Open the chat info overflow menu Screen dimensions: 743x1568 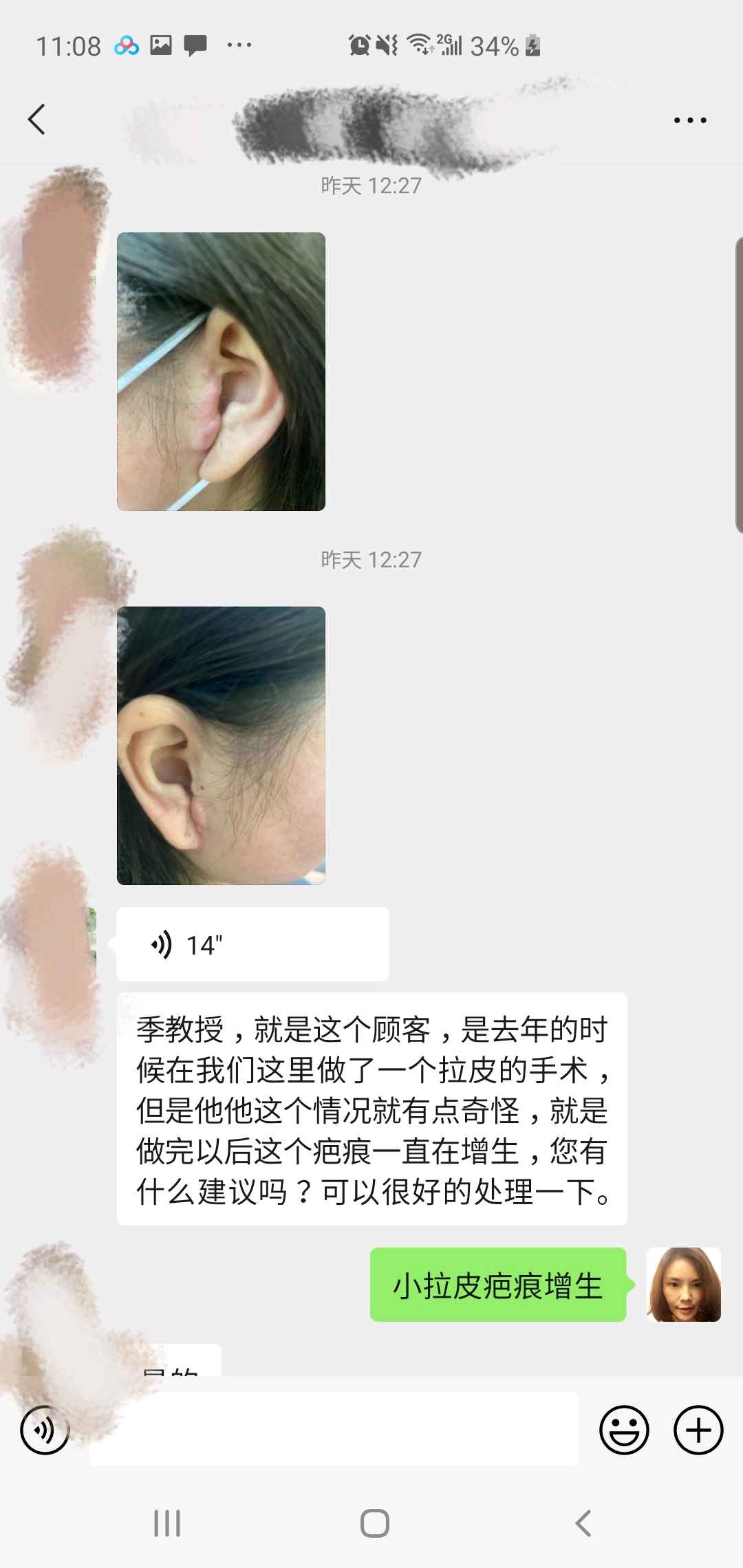click(689, 120)
